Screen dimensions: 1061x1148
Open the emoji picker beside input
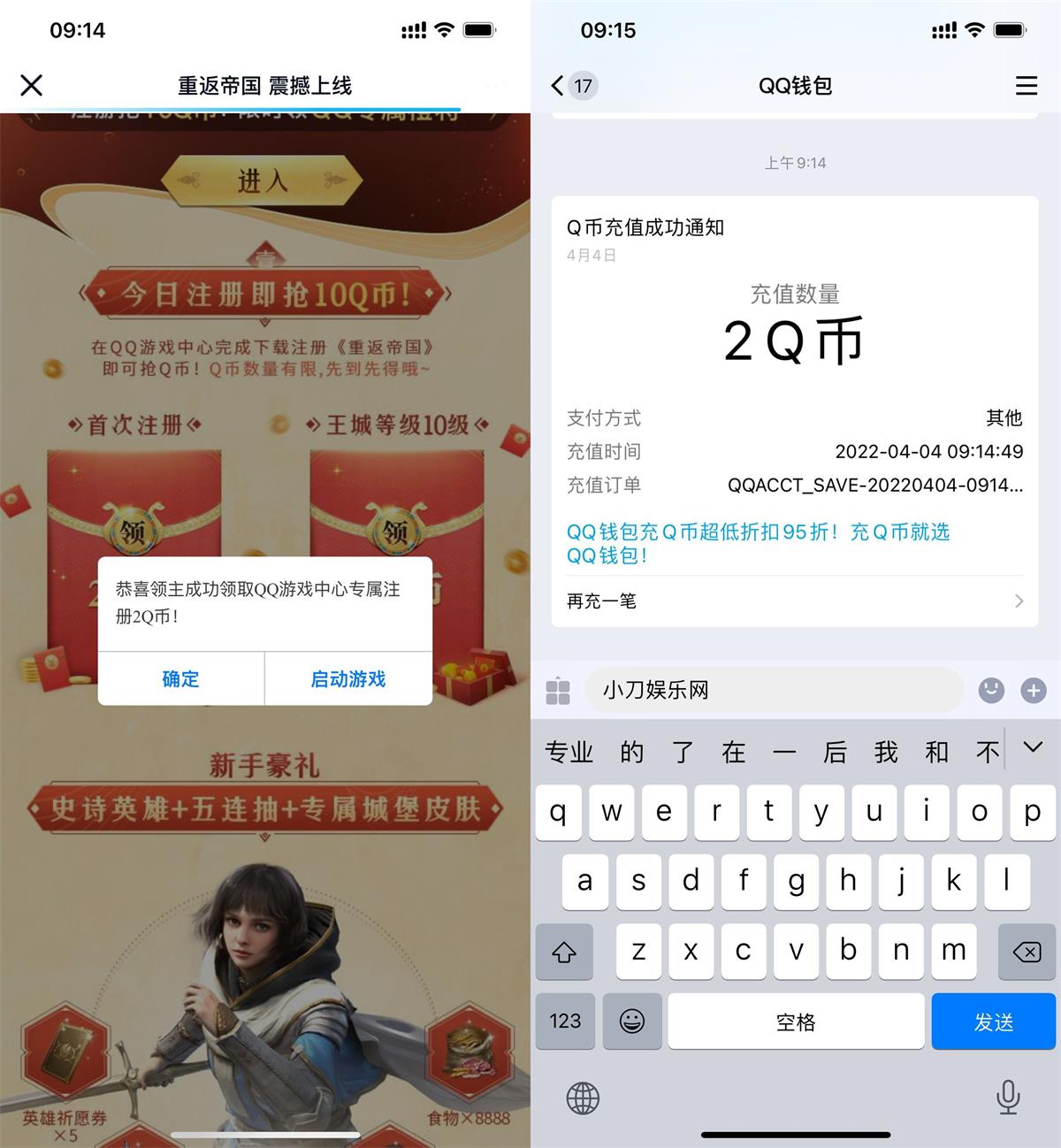(991, 690)
